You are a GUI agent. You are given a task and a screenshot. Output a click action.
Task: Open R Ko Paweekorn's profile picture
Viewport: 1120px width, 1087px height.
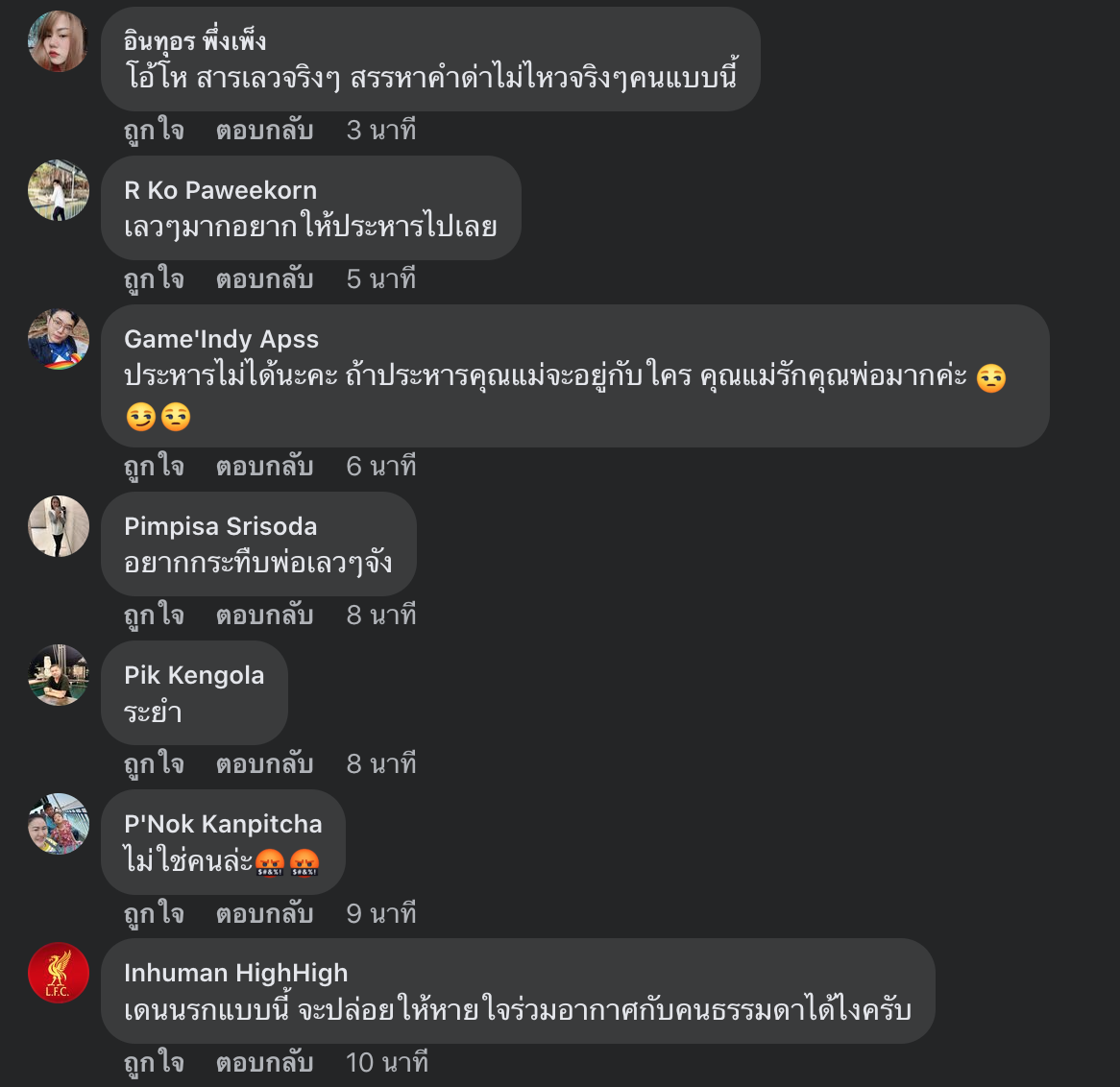(x=59, y=190)
